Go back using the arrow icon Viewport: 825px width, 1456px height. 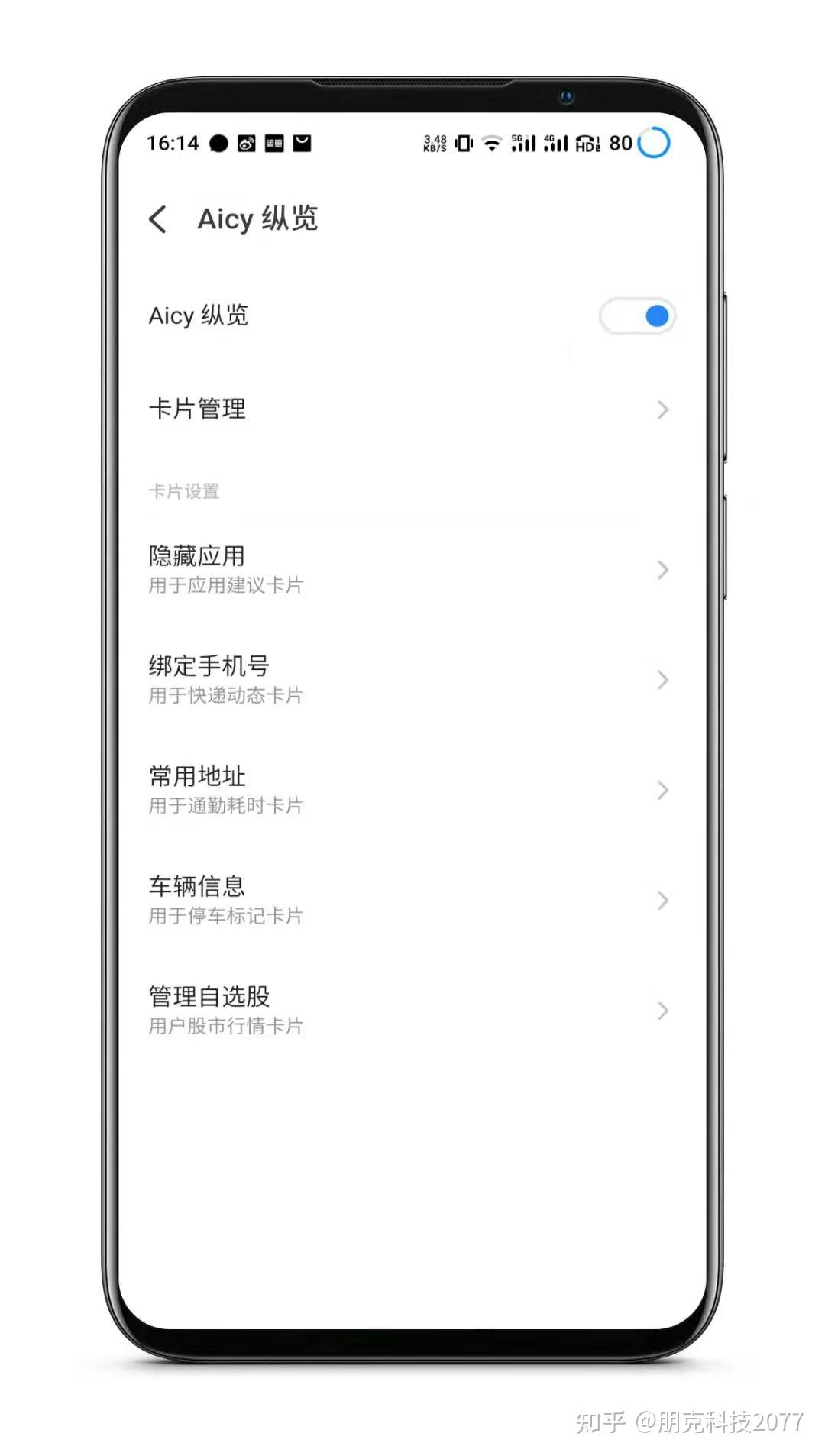(158, 219)
